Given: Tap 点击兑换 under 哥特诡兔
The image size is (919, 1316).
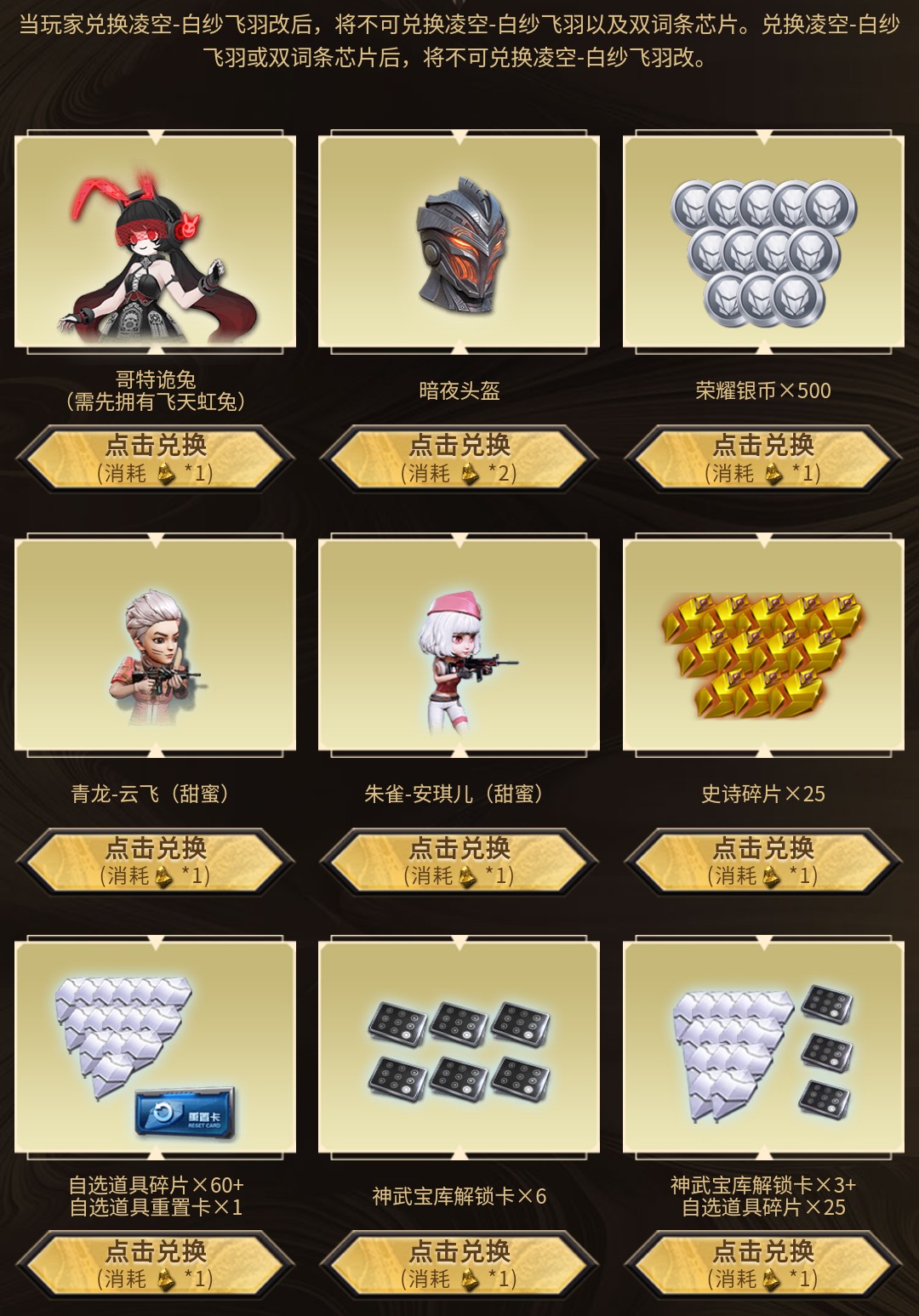Looking at the screenshot, I should tap(156, 458).
